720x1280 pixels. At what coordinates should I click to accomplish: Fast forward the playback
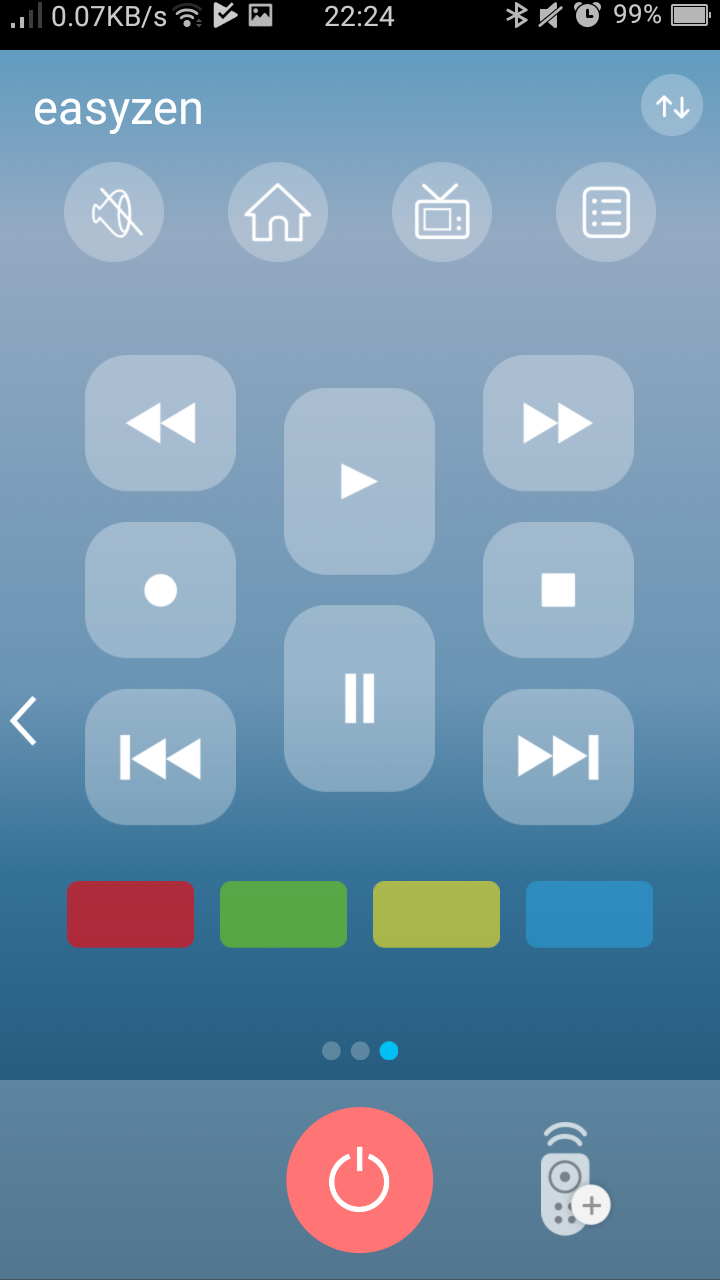[x=558, y=423]
